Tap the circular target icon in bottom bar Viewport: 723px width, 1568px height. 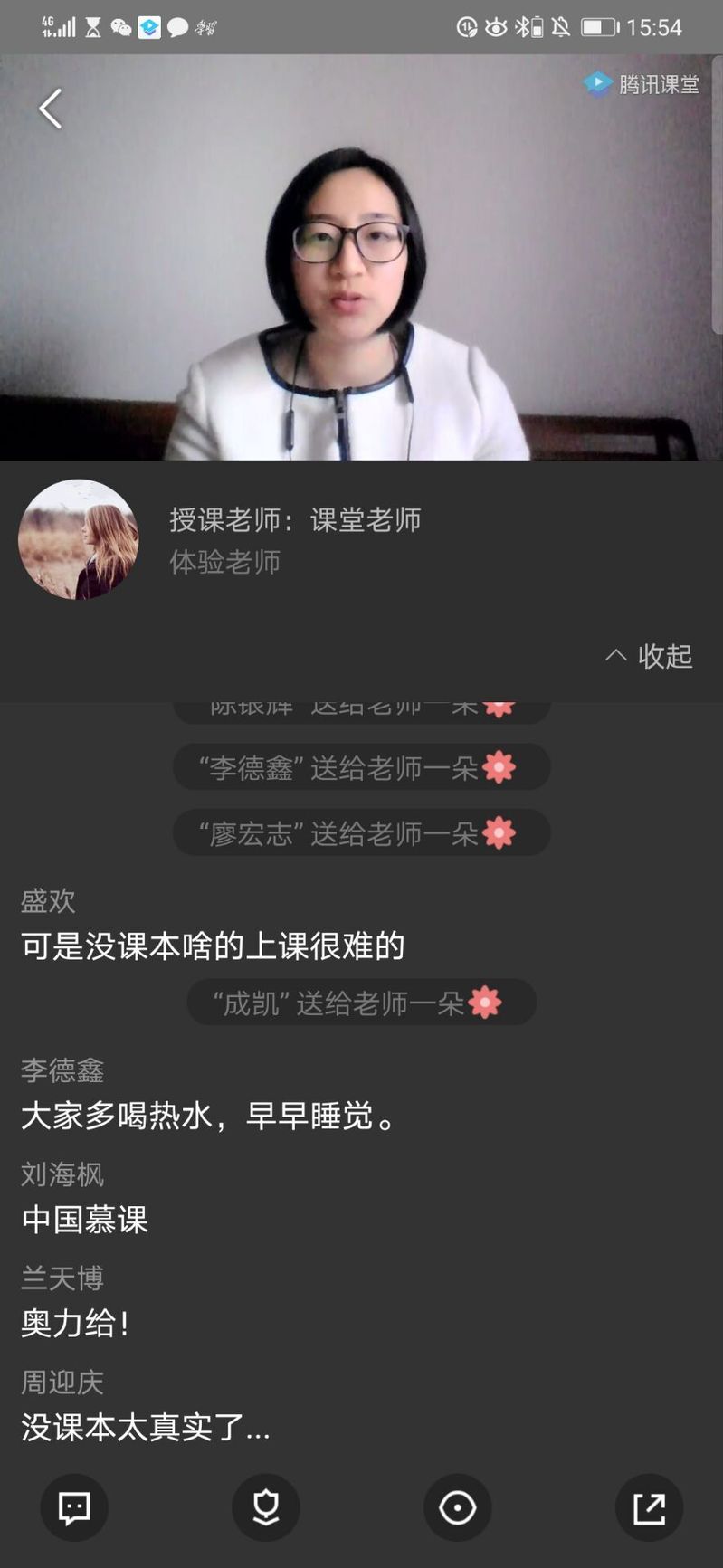point(457,1508)
